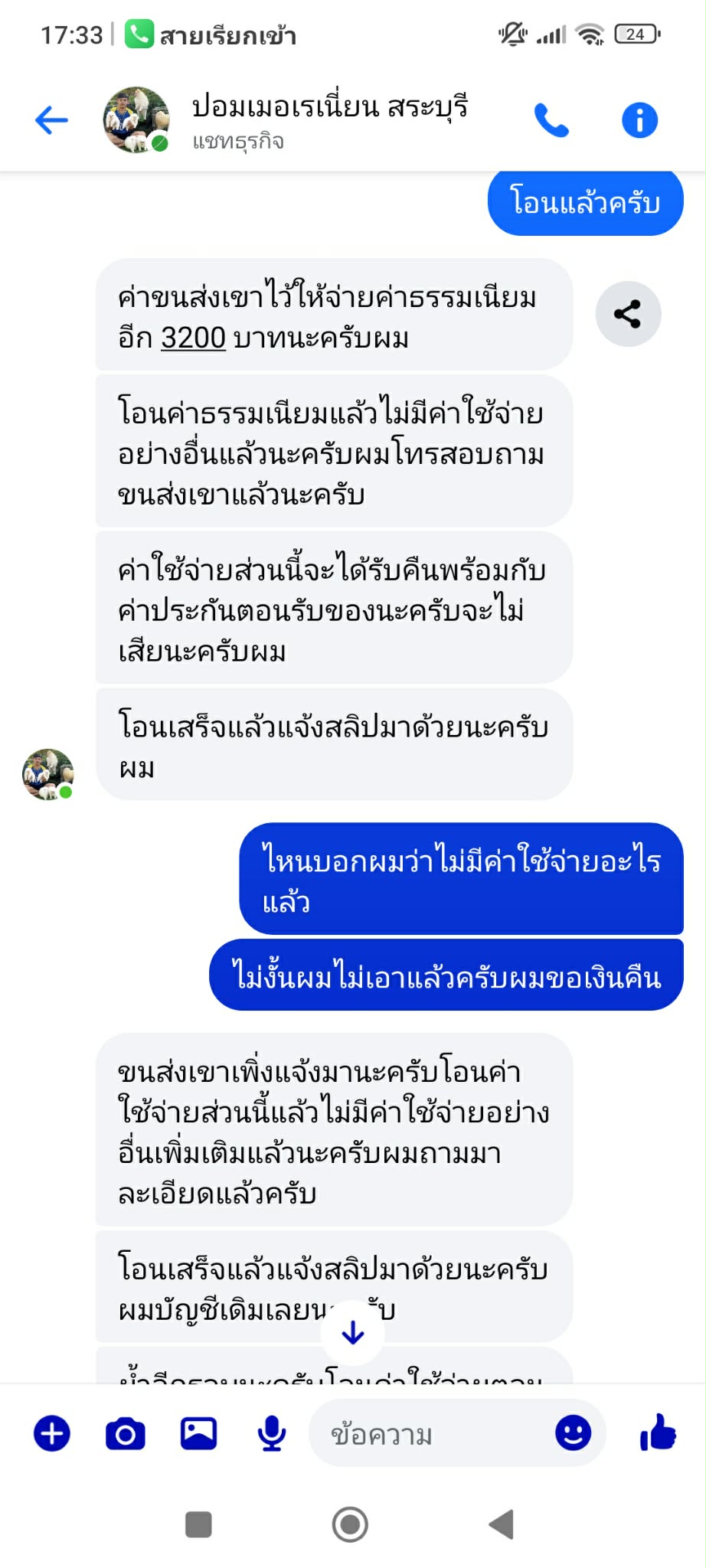Start a voice call with ปอมเมอเรเนี่ยน สระบุรี
The width and height of the screenshot is (706, 1568).
[551, 120]
